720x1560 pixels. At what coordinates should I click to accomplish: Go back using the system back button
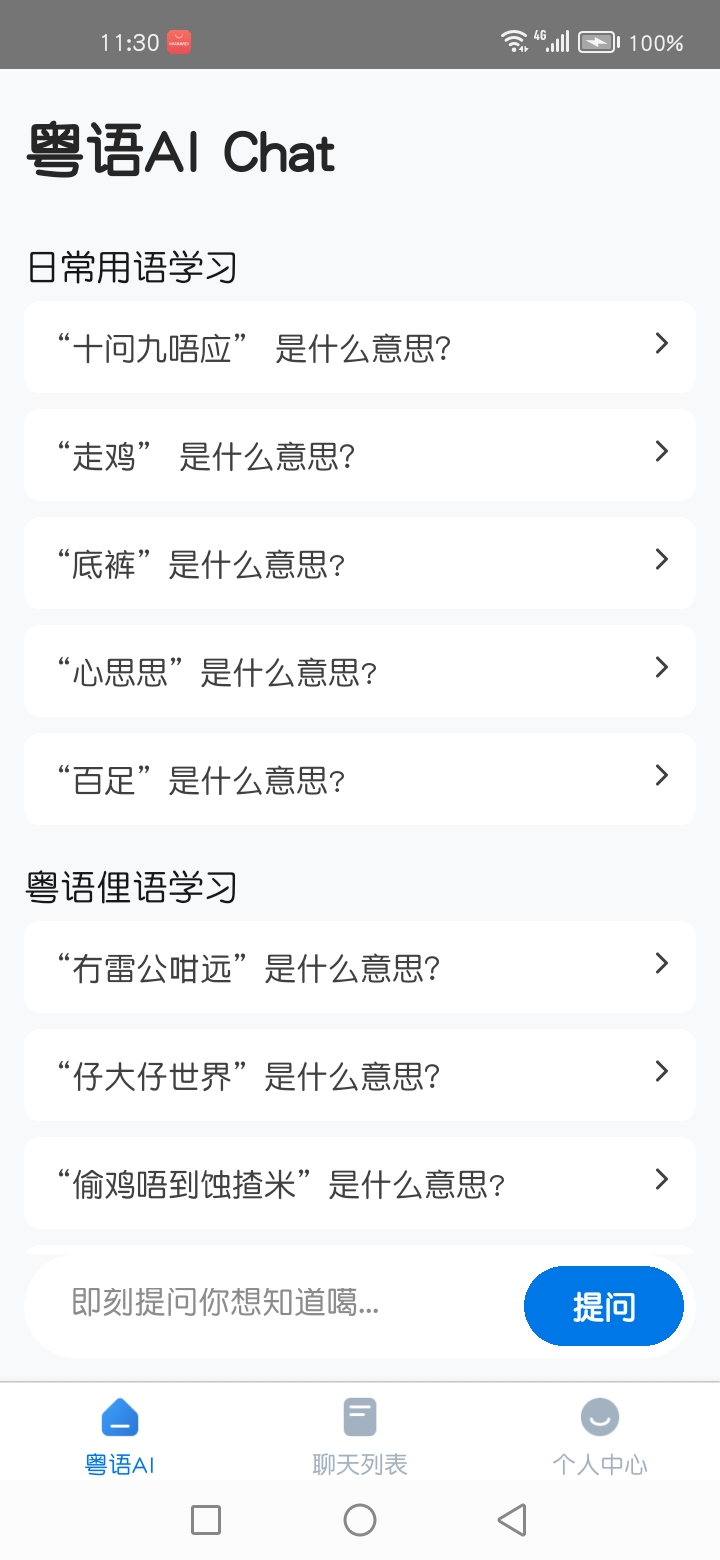click(512, 1520)
